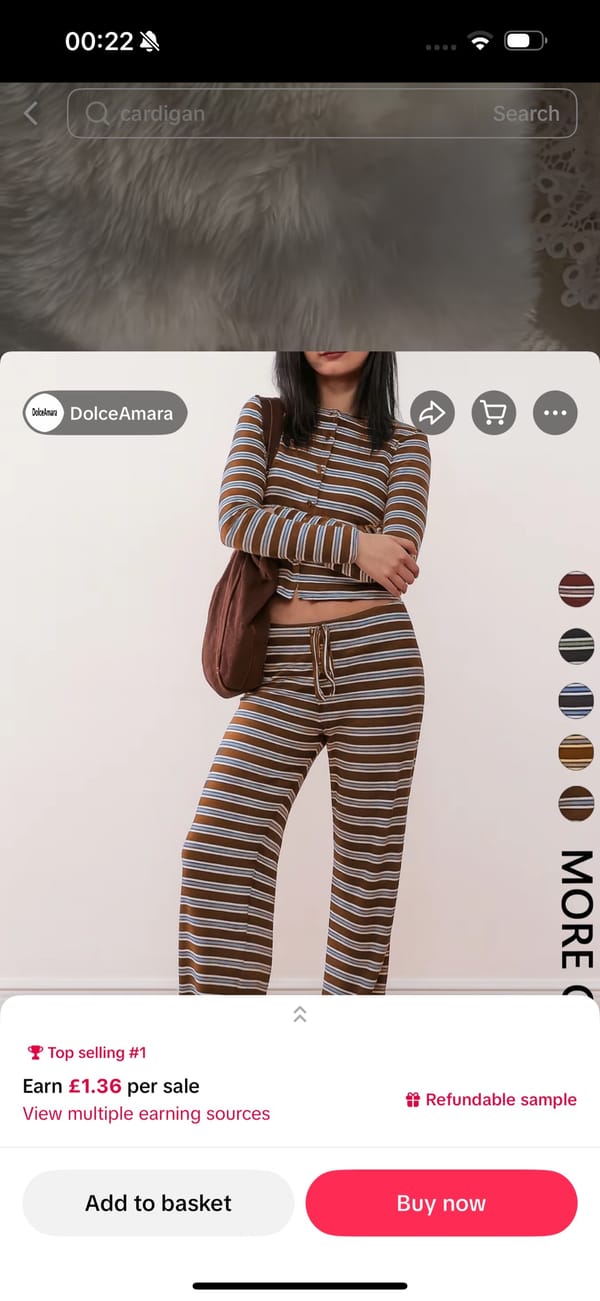View multiple earning sources
The height and width of the screenshot is (1301, 600).
[146, 1113]
